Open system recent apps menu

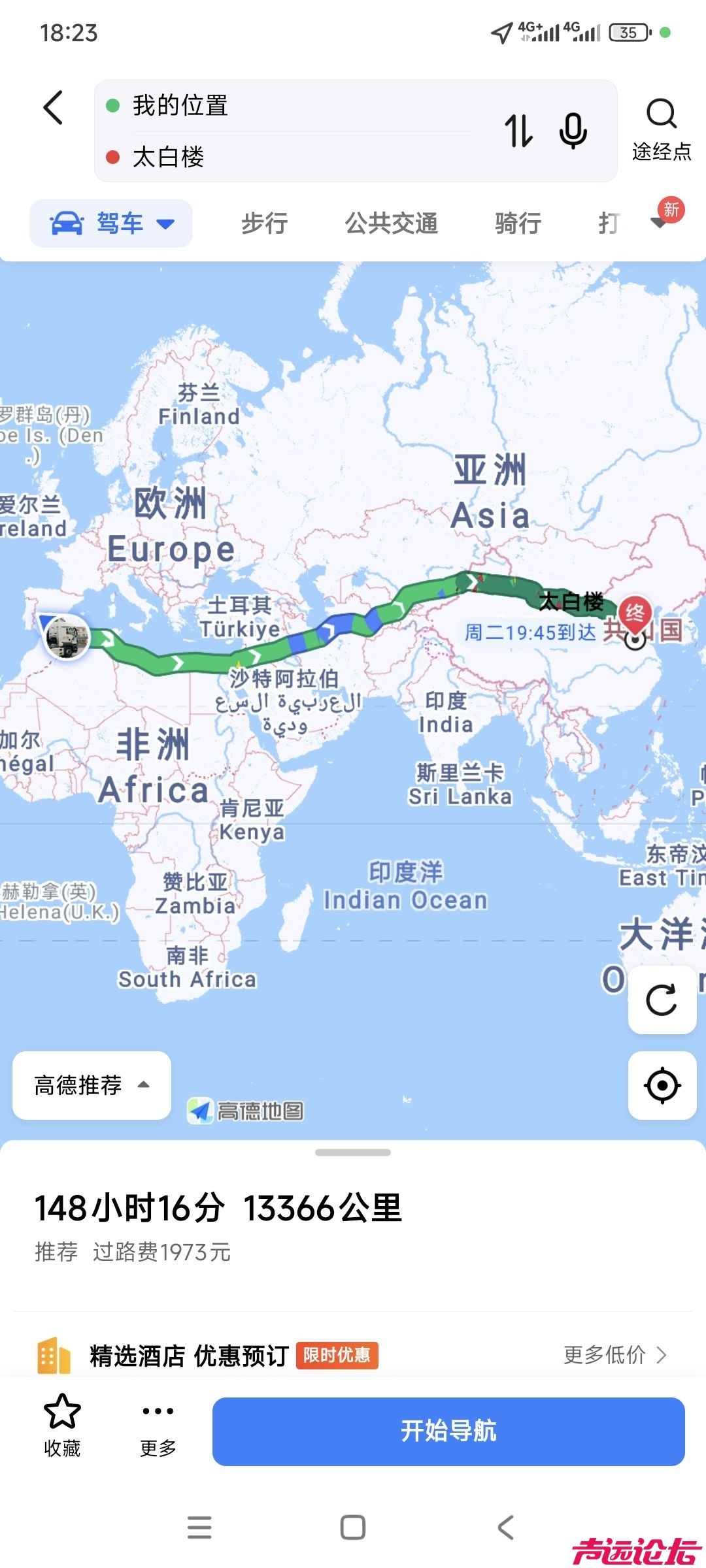coord(199,1527)
